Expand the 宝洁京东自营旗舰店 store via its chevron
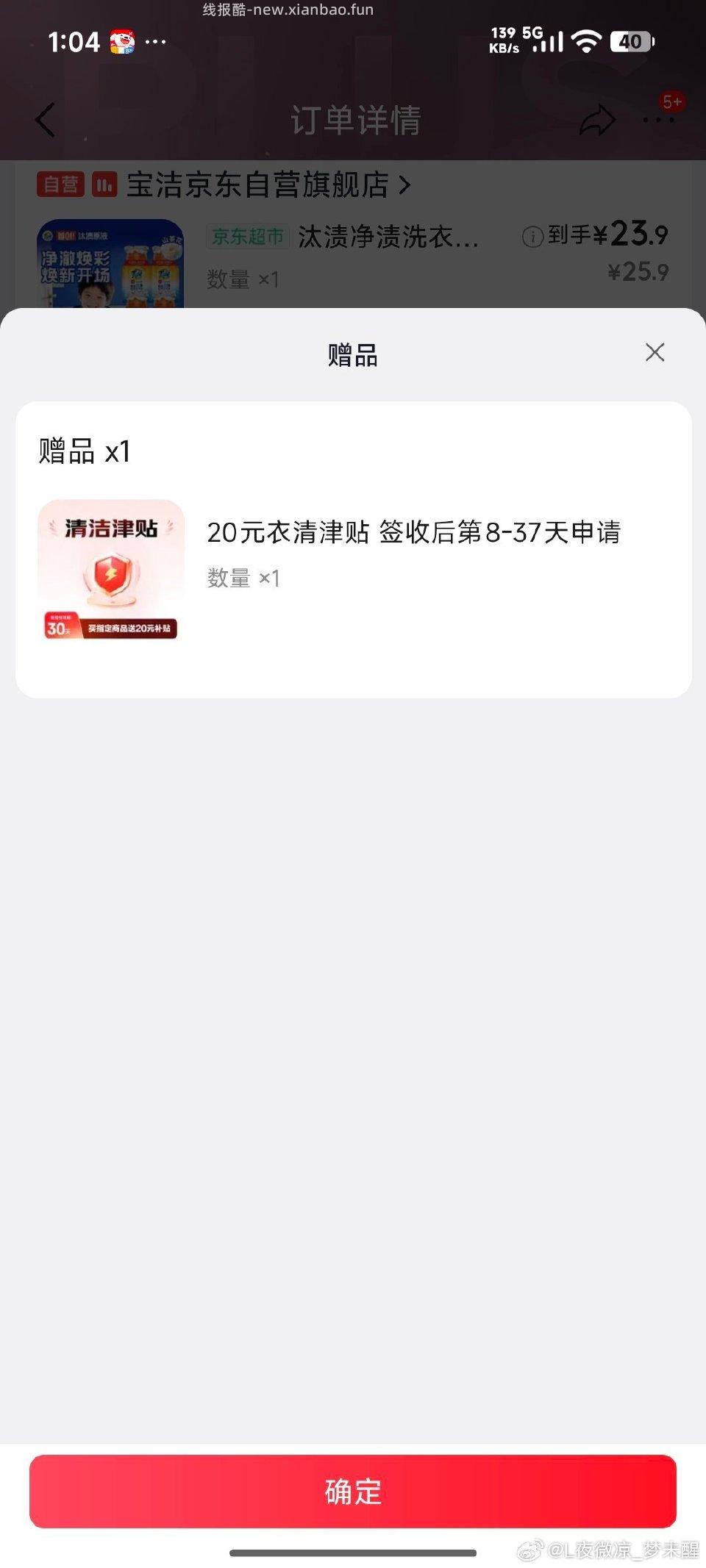 [404, 185]
